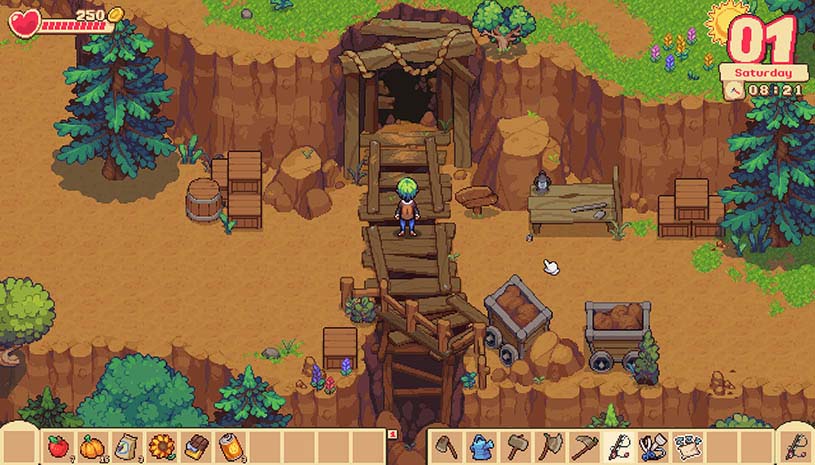Equip the scissors tool
Image resolution: width=815 pixels, height=465 pixels.
pyautogui.click(x=655, y=446)
